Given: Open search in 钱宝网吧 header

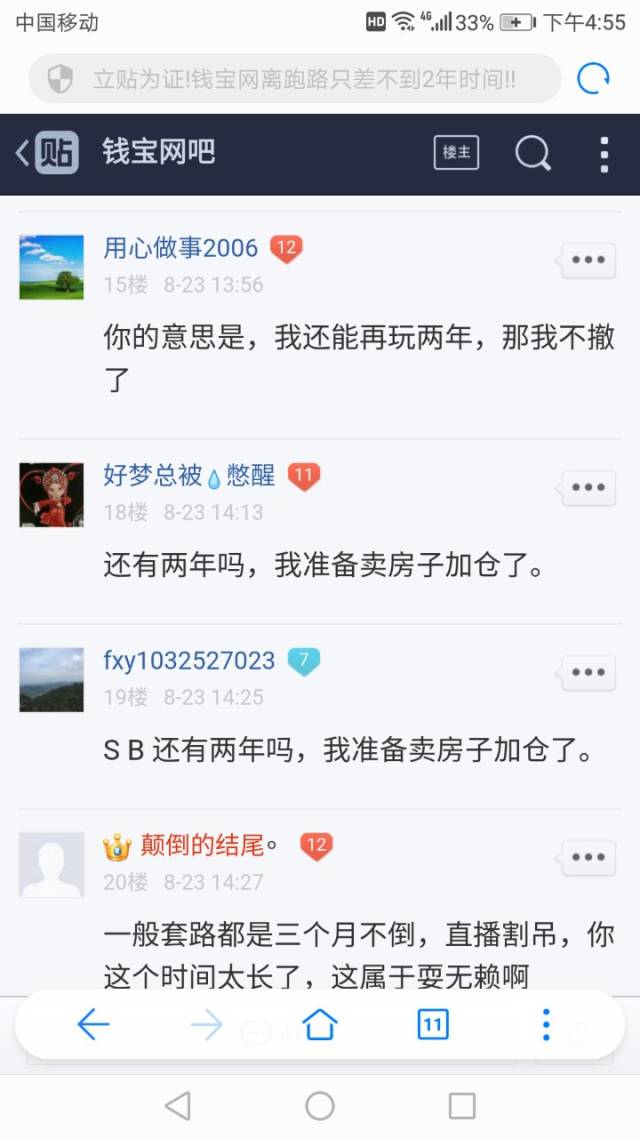Looking at the screenshot, I should (x=532, y=153).
